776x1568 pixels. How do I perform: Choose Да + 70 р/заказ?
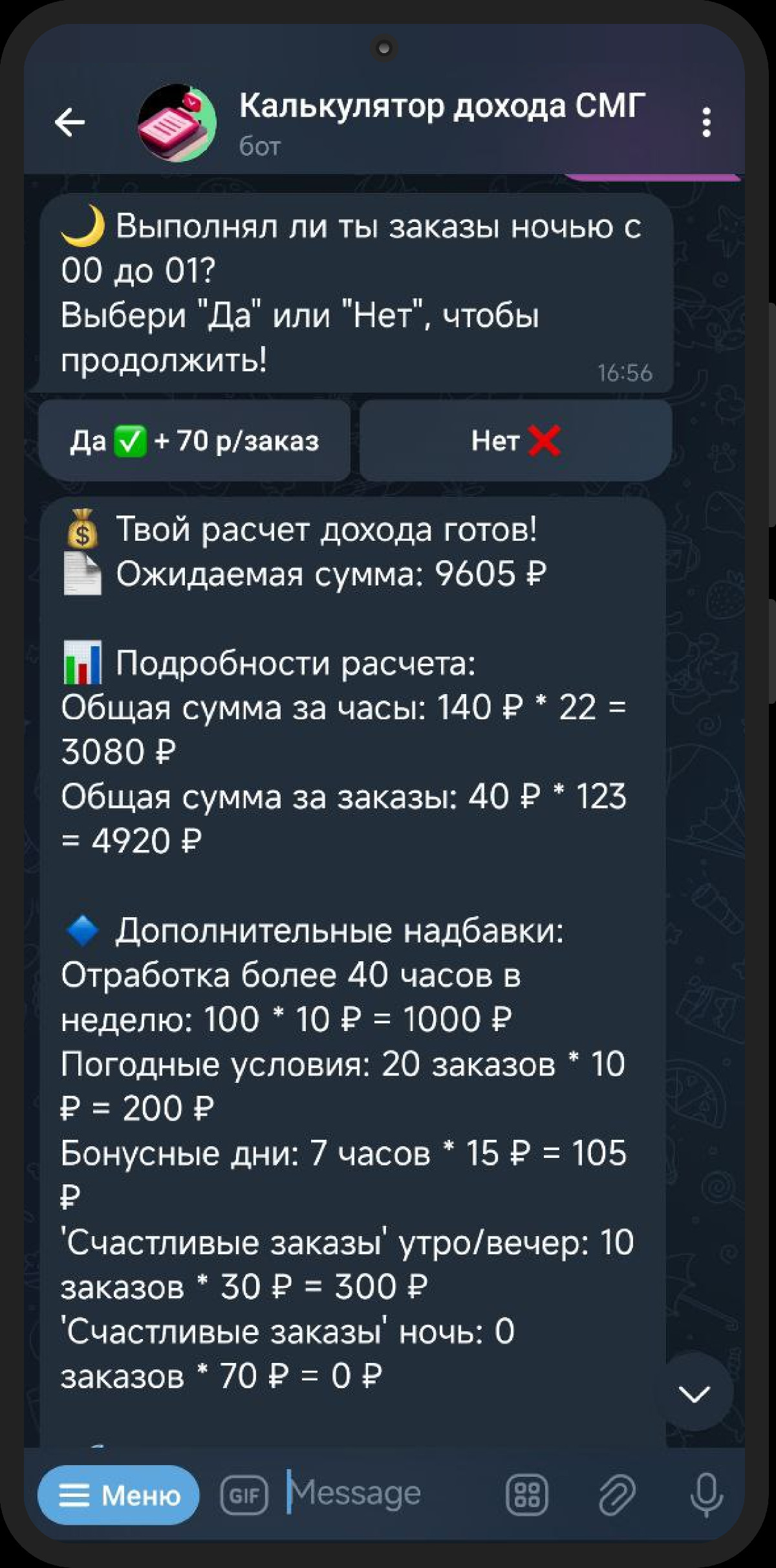click(195, 441)
